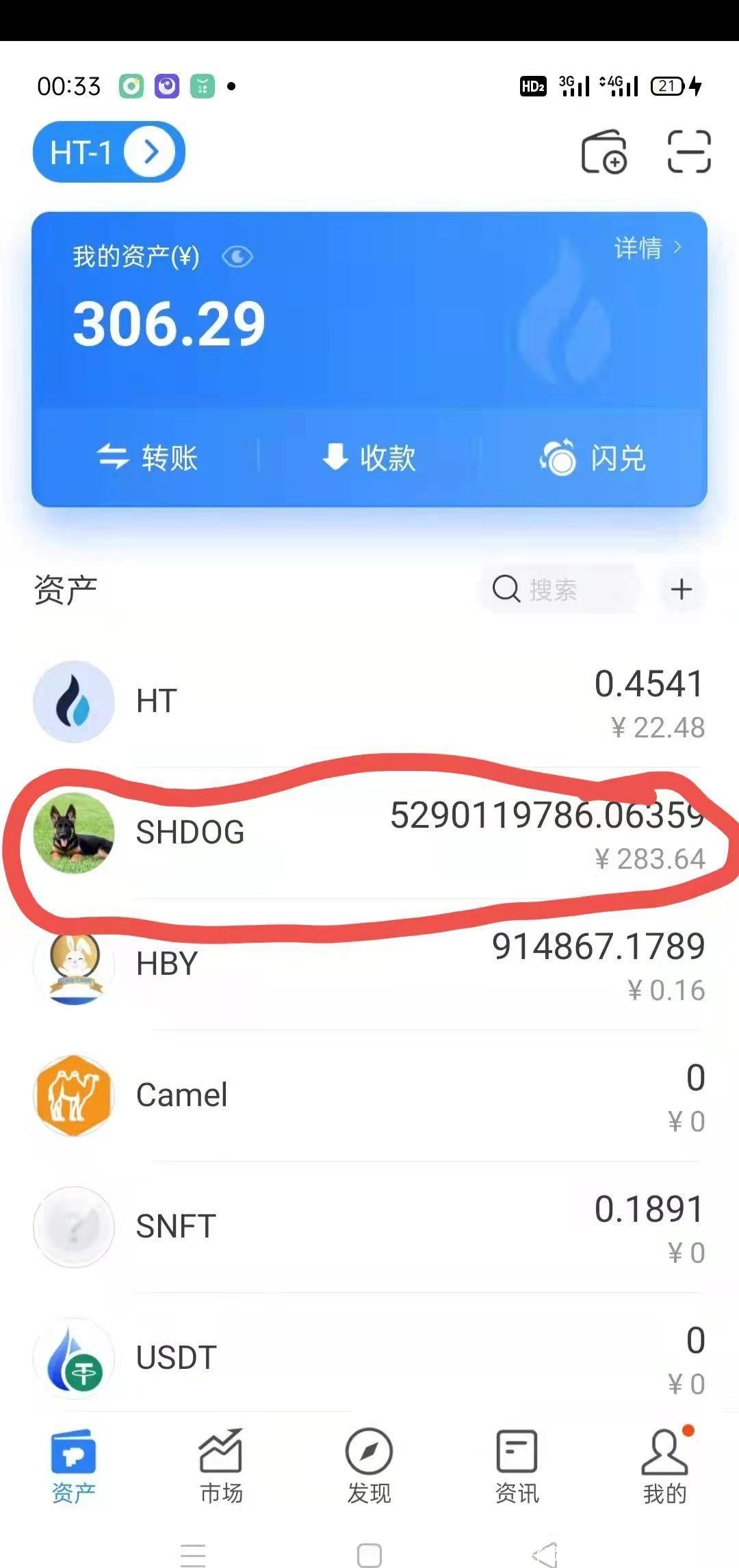The height and width of the screenshot is (1568, 739).
Task: Tap the add wallet icon
Action: tap(604, 152)
